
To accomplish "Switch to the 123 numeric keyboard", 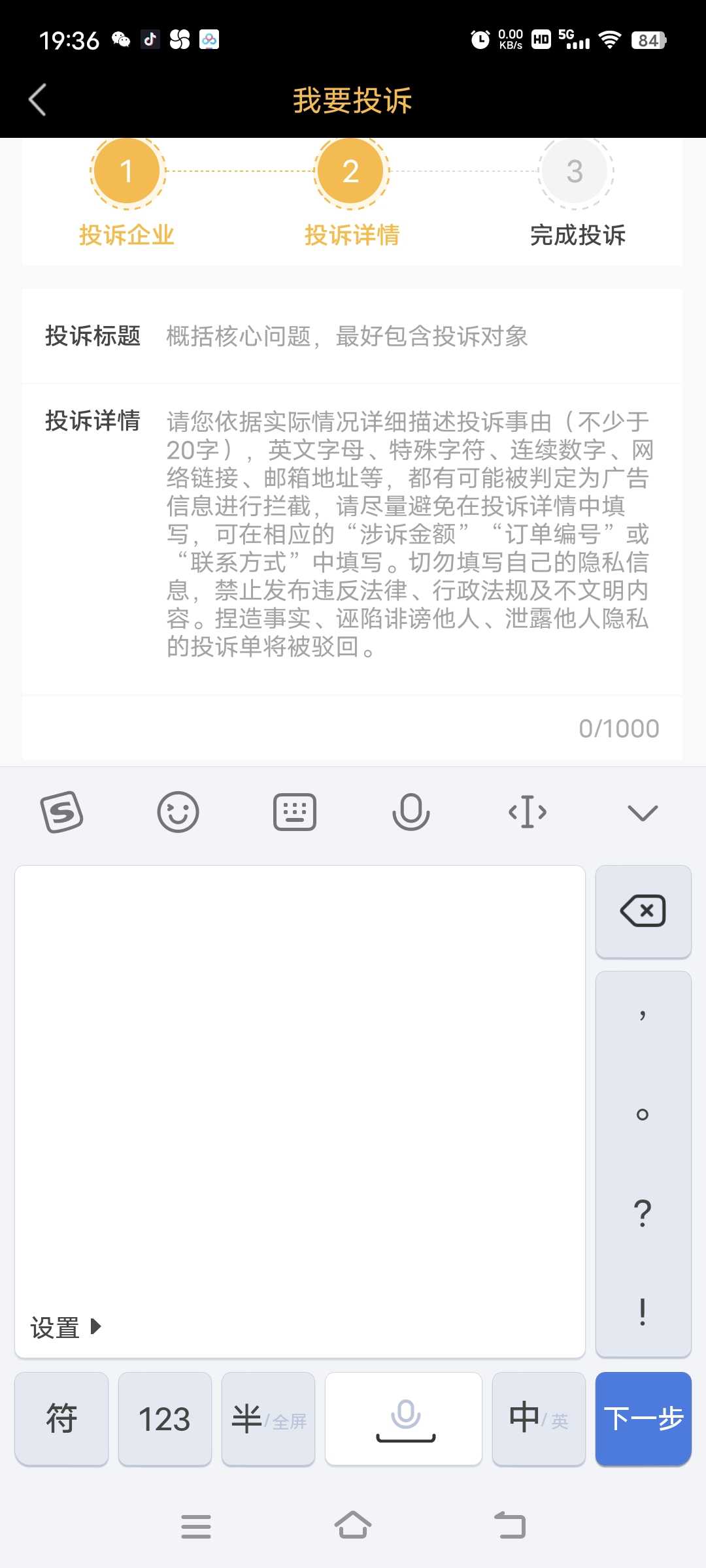I will coord(165,1418).
